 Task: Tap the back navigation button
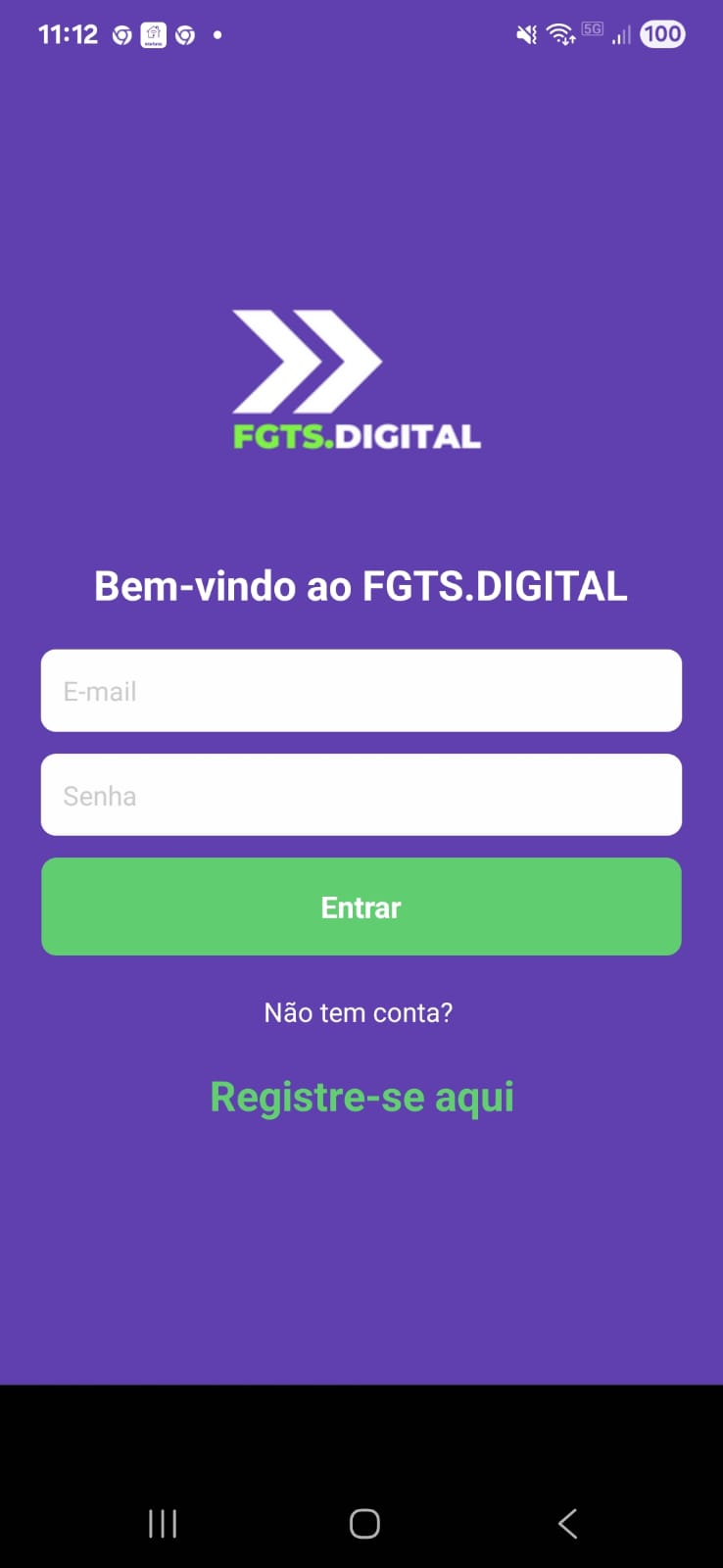click(567, 1523)
